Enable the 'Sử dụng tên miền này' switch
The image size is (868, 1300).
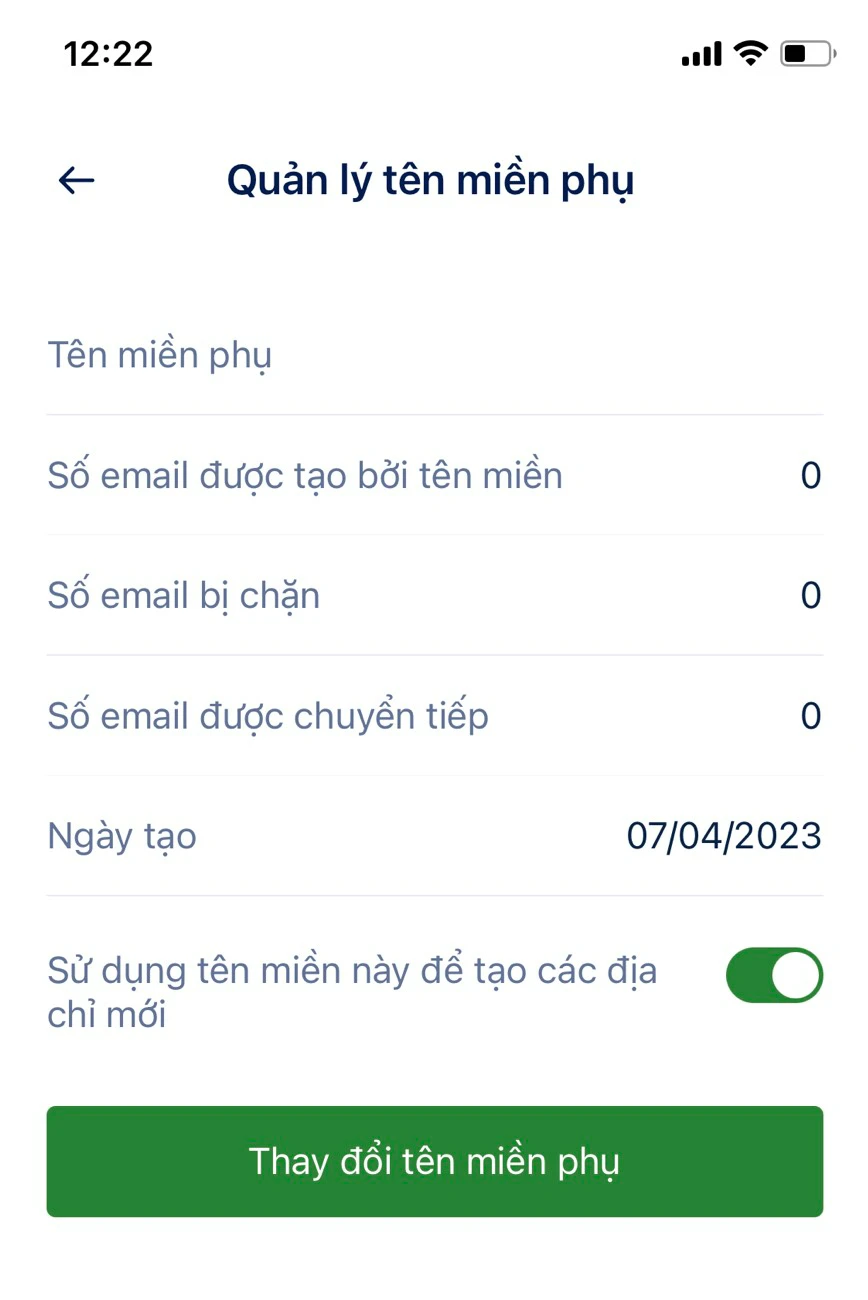coord(774,975)
